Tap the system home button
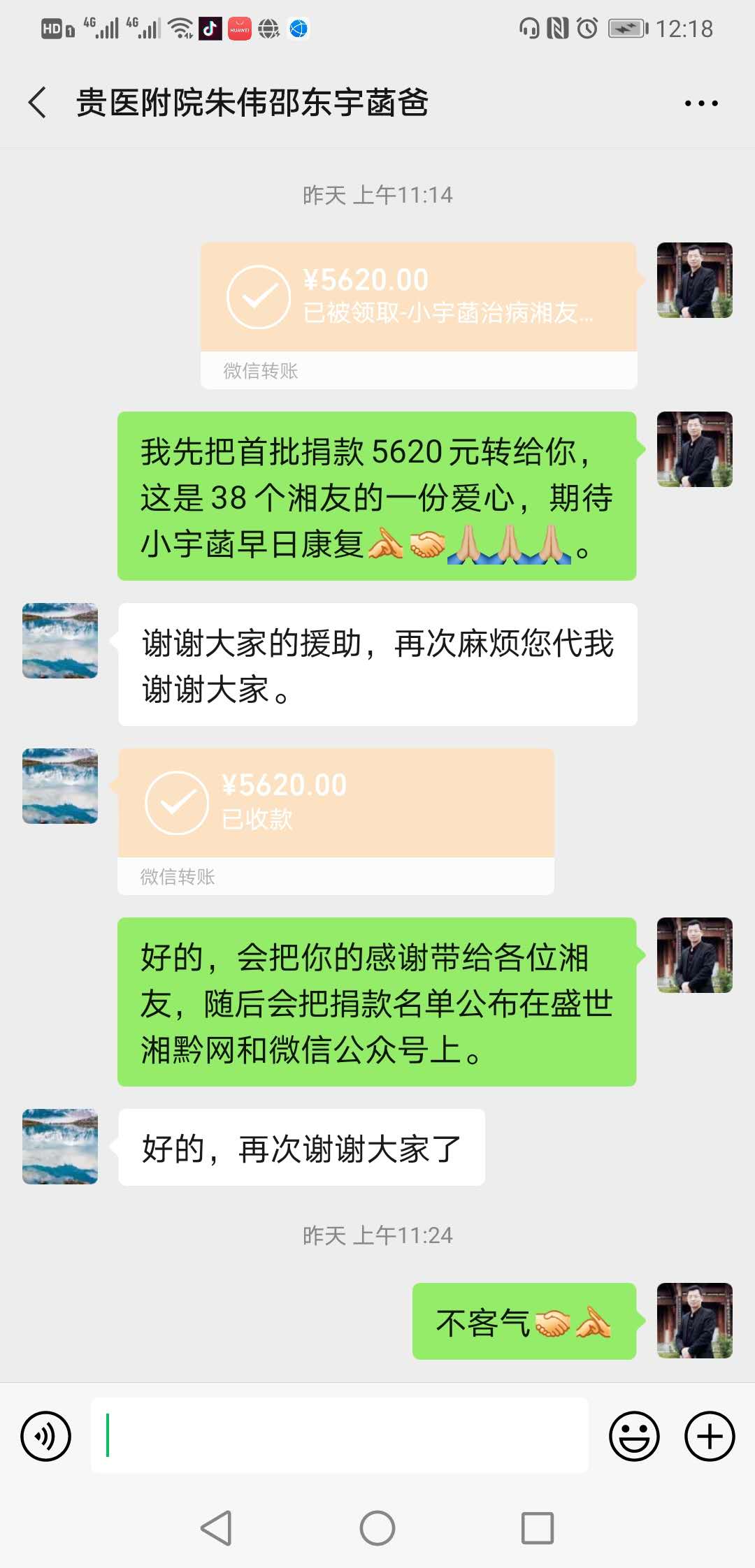This screenshot has height=1568, width=755. tap(377, 1528)
